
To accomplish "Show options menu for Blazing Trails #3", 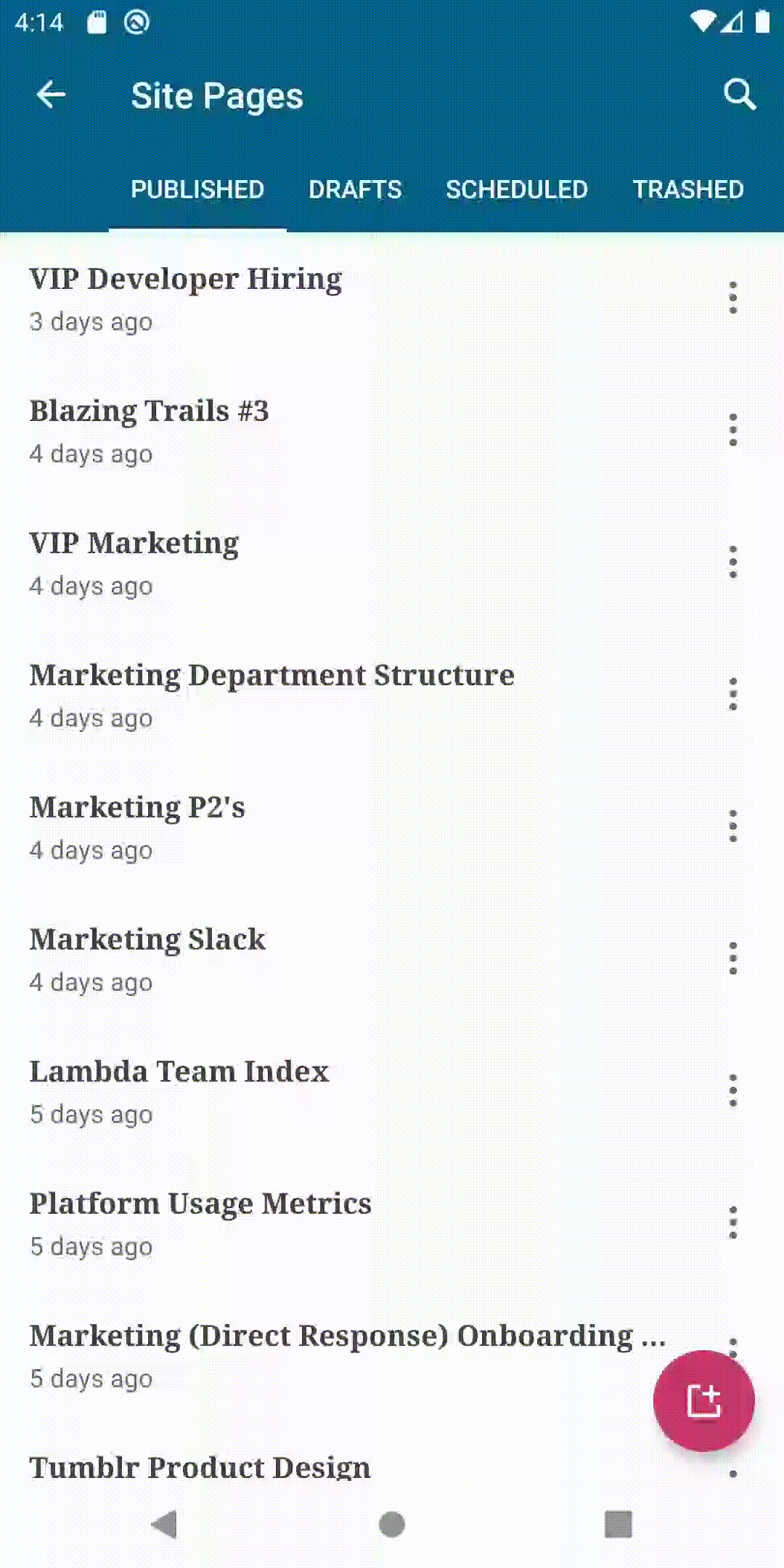I will [x=733, y=430].
